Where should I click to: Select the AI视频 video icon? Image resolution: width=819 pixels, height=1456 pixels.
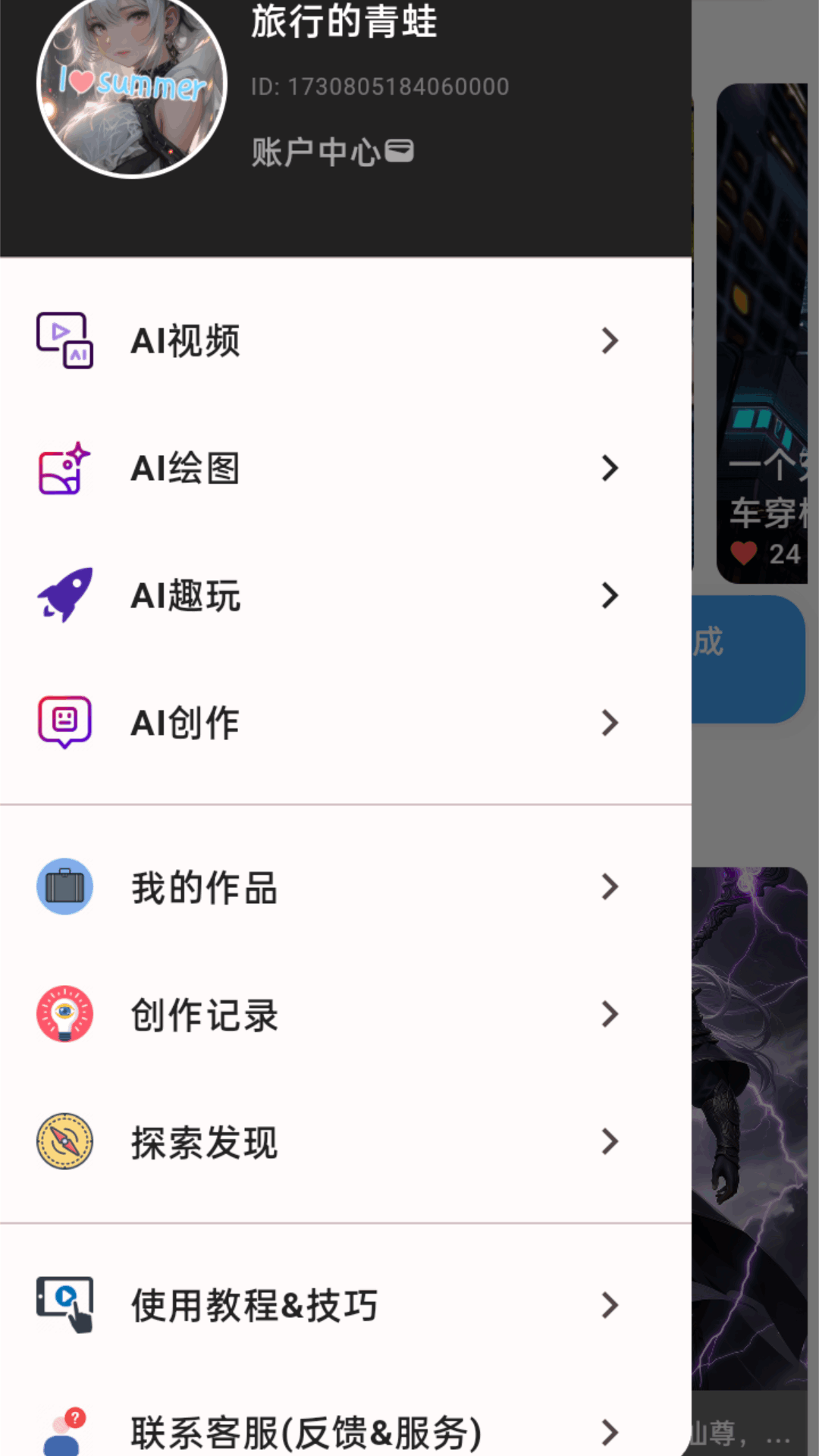(64, 340)
